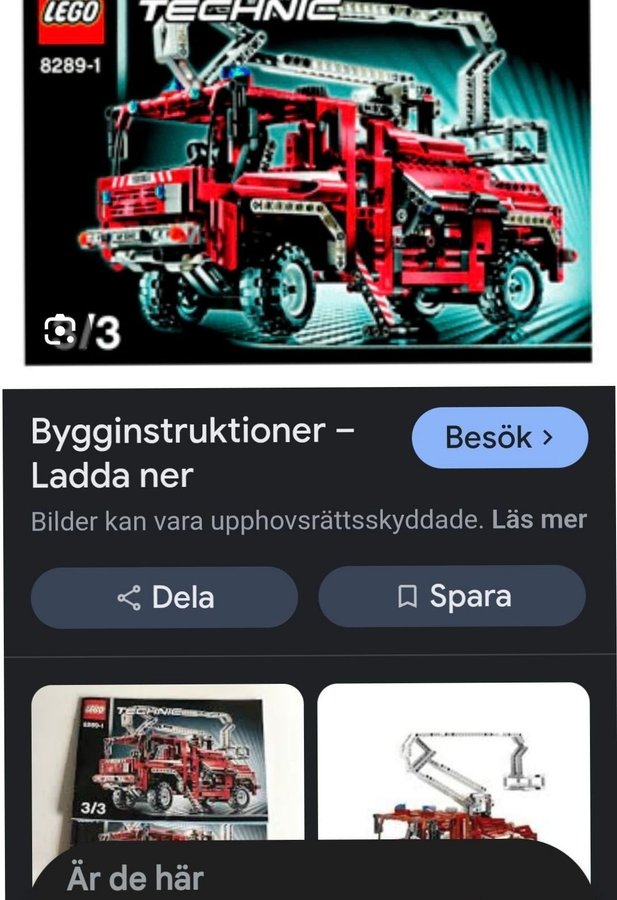
Task: Save the image with Spara
Action: click(x=452, y=597)
